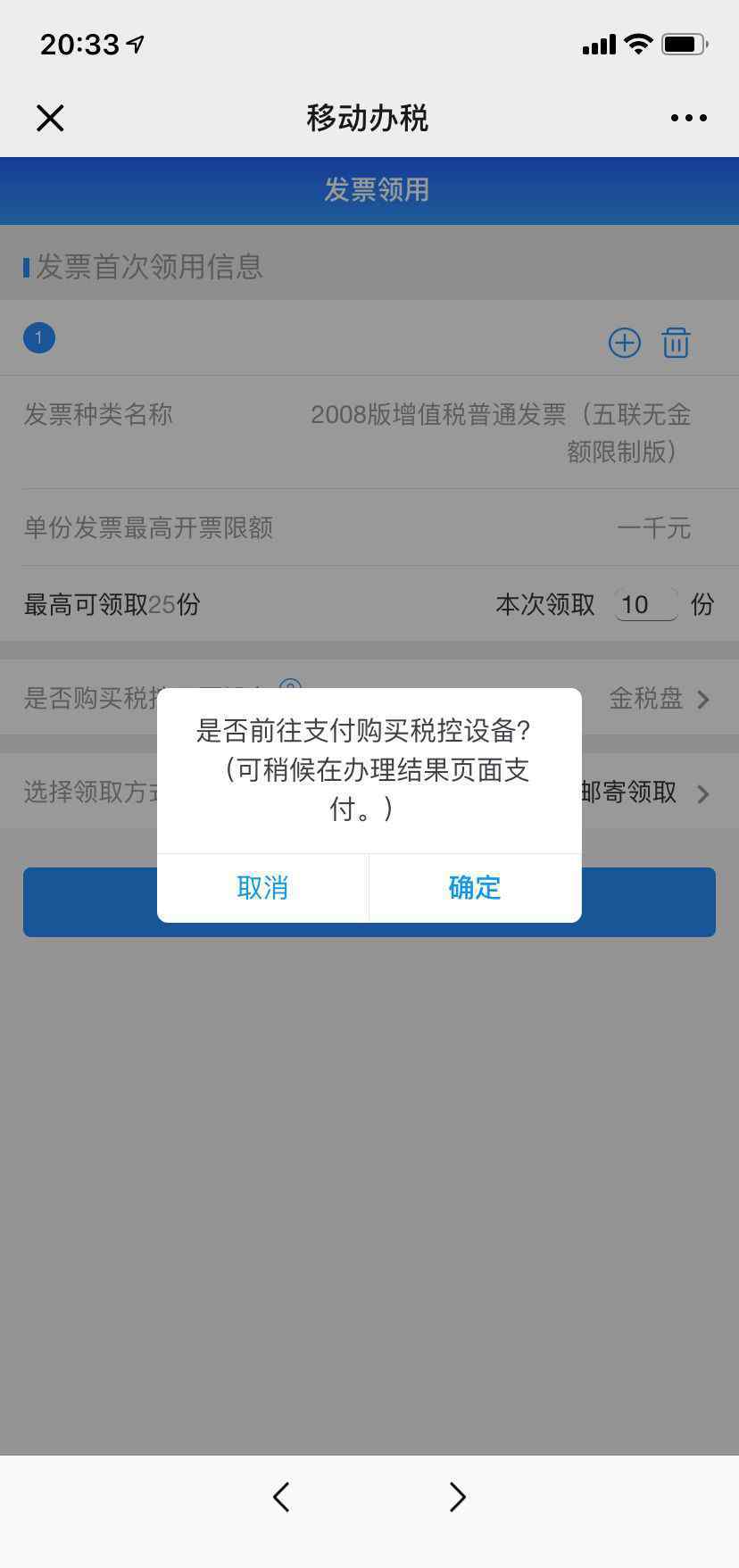Open the 邮寄领取 pickup method row
Screen dimensions: 739x1568
pyautogui.click(x=369, y=792)
